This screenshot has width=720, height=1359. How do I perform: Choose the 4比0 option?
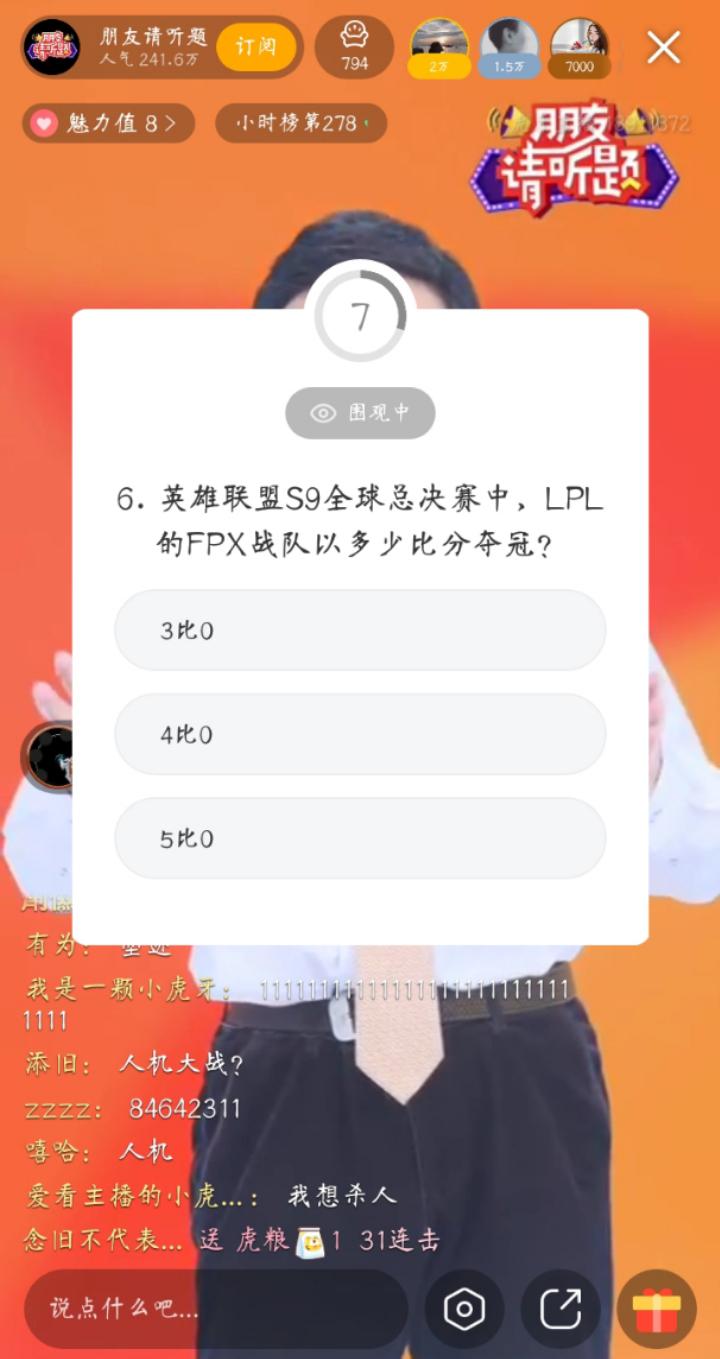click(360, 734)
